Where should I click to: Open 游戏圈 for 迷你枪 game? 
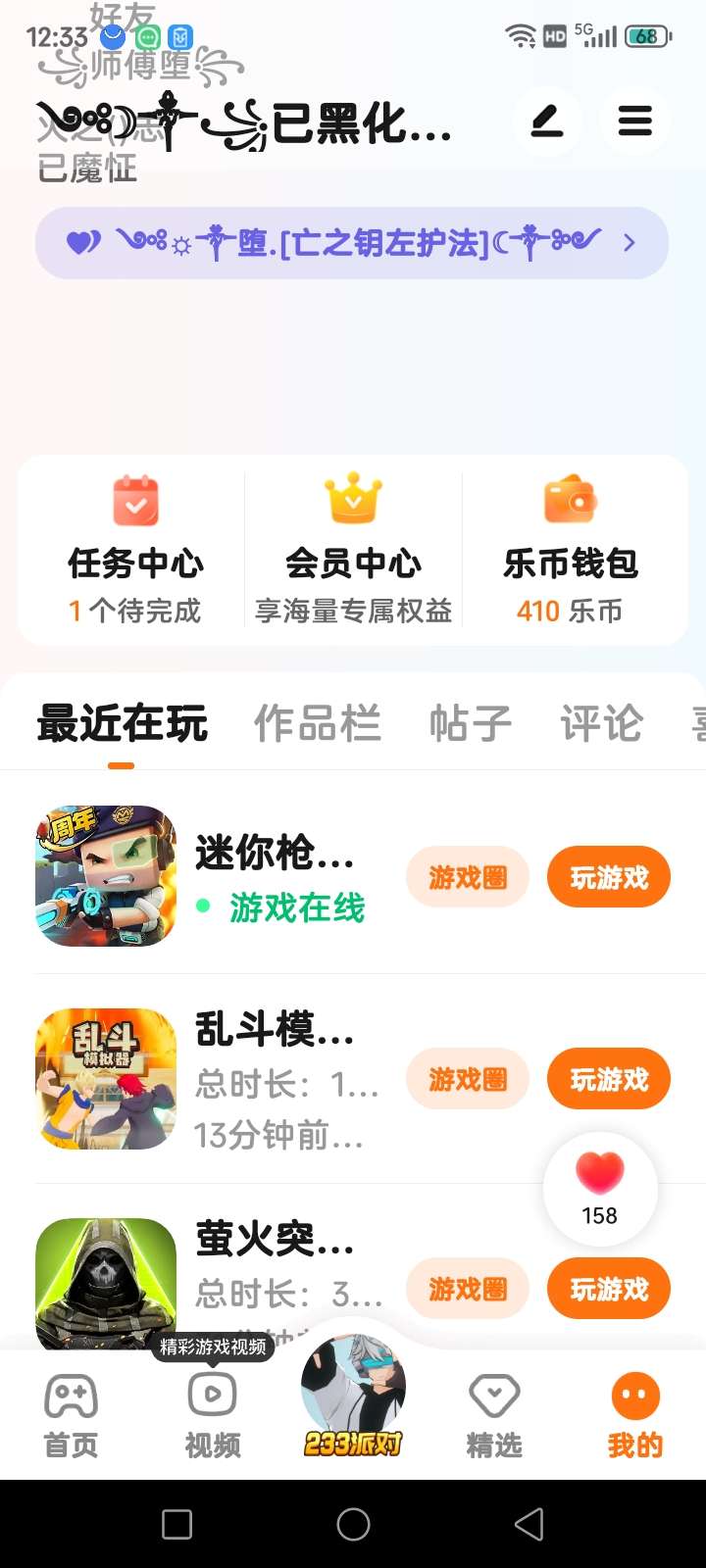tap(468, 877)
